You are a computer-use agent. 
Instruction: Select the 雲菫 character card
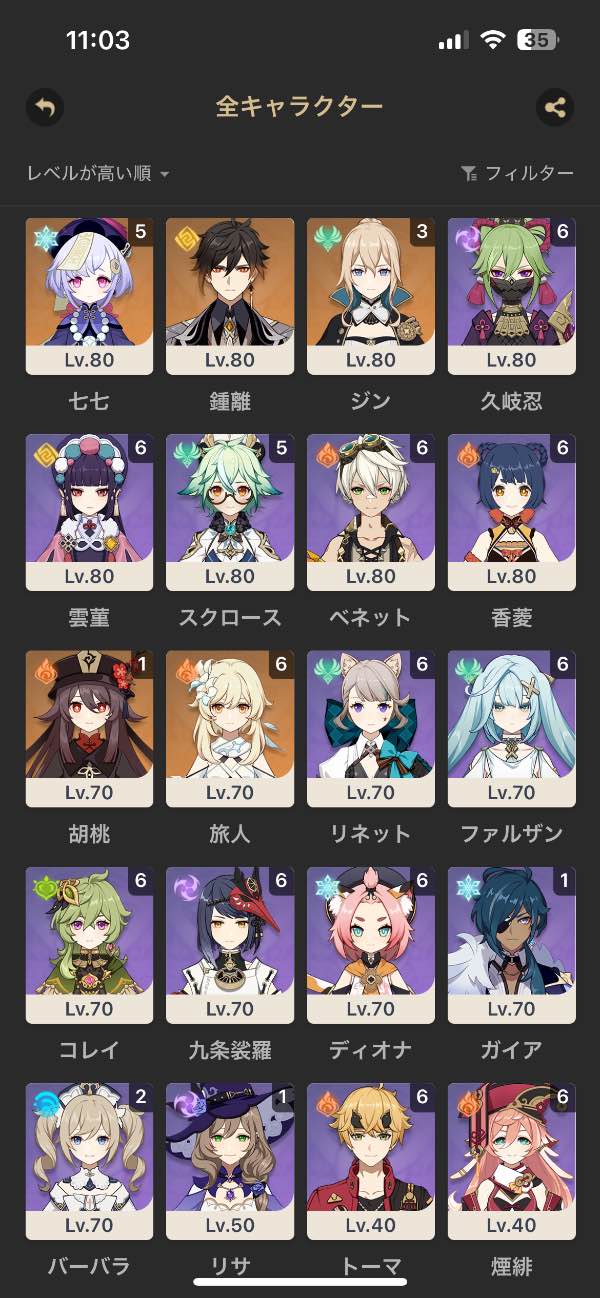click(89, 512)
